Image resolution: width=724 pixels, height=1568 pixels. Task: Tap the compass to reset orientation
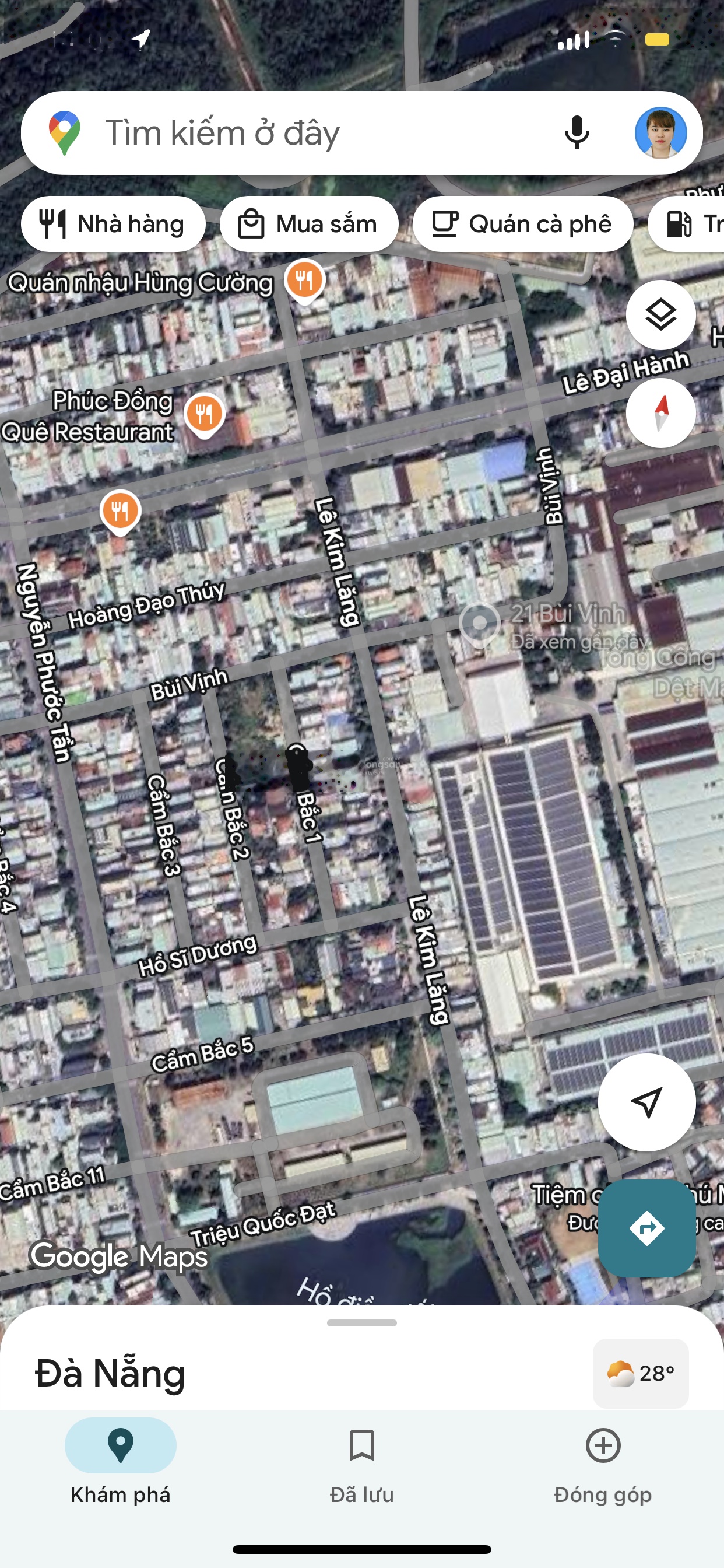[x=660, y=412]
